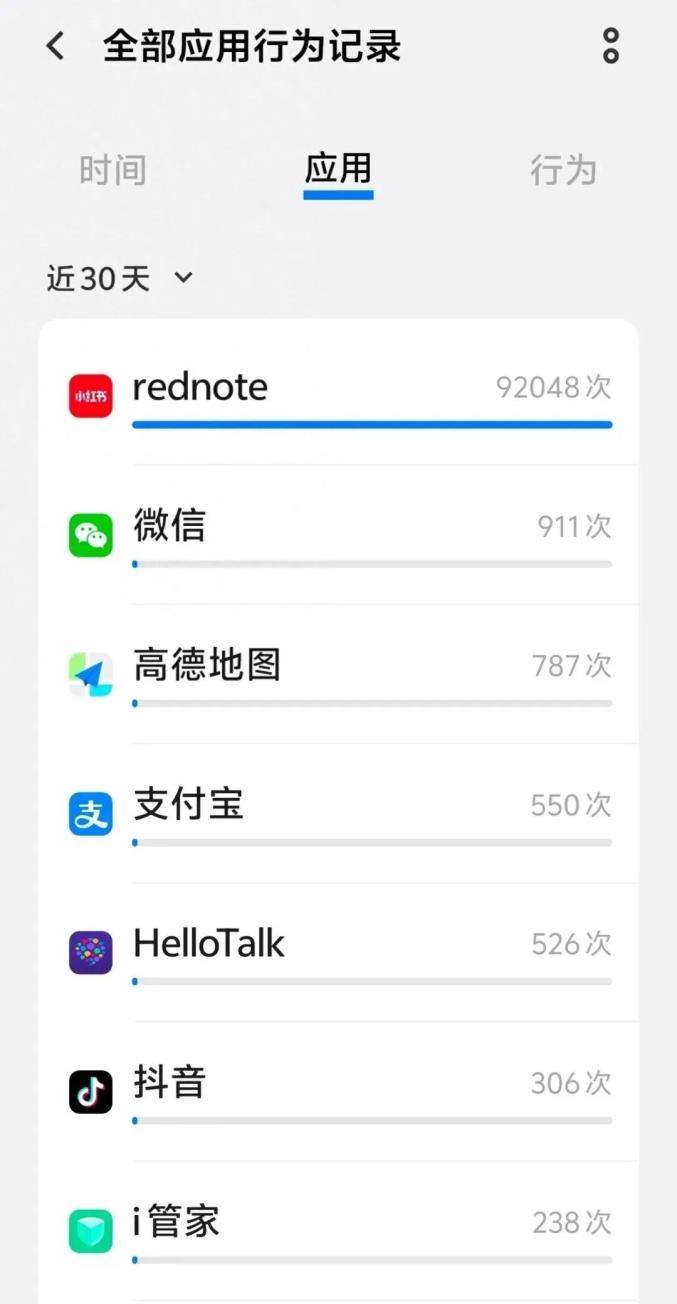Open the i管家 record row
This screenshot has height=1304, width=677.
click(338, 1230)
